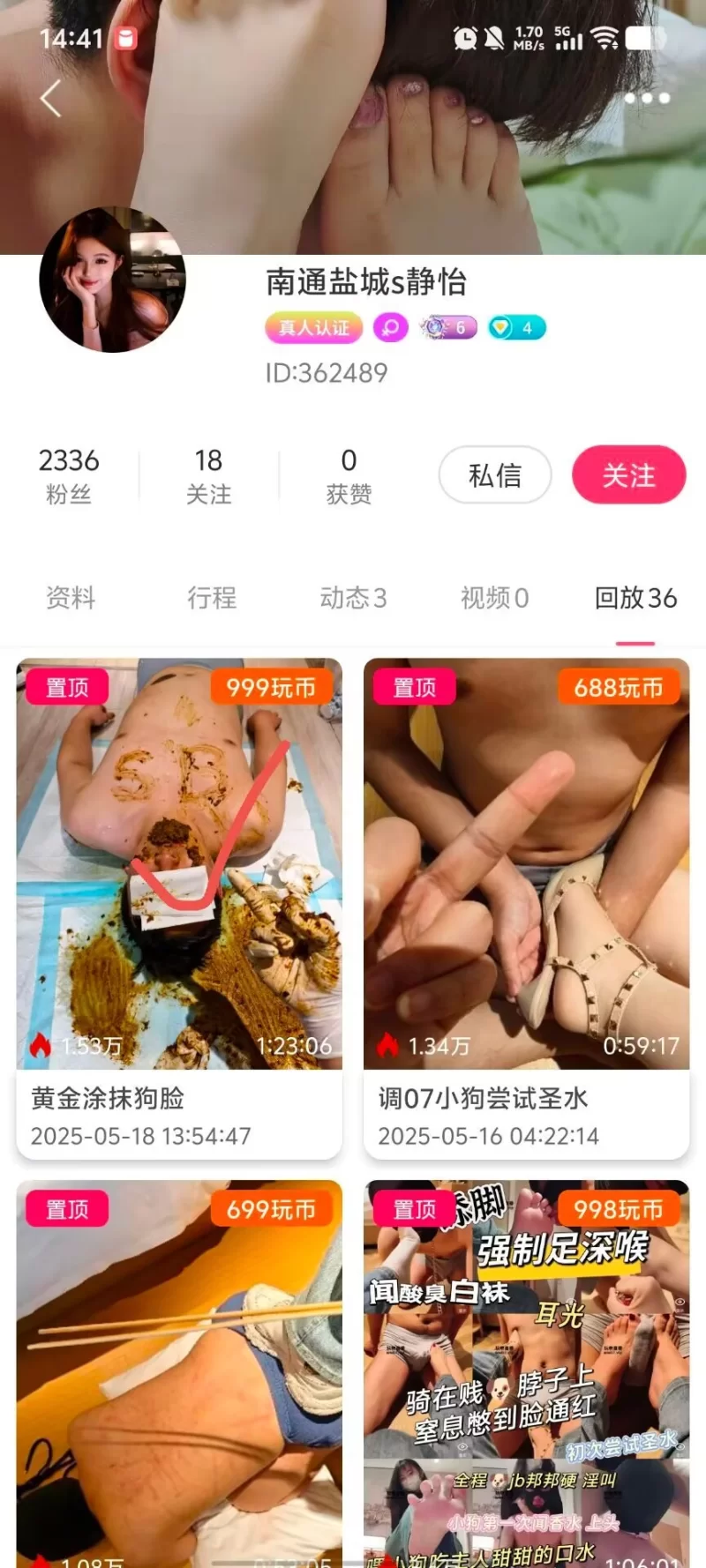706x1568 pixels.
Task: Tap the 真人认证 verification badge
Action: click(x=313, y=328)
